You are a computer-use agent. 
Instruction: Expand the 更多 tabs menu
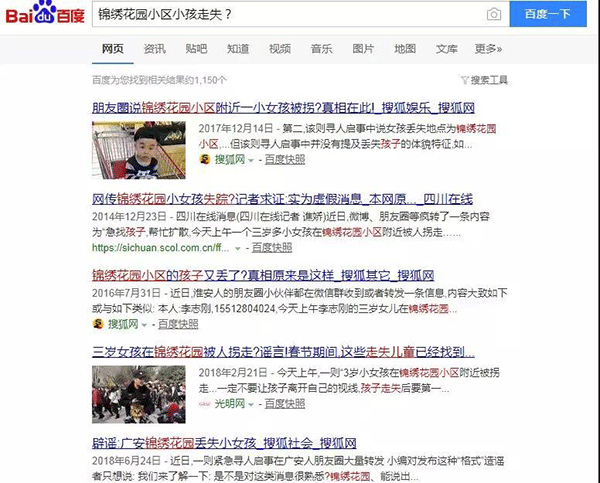click(x=488, y=49)
